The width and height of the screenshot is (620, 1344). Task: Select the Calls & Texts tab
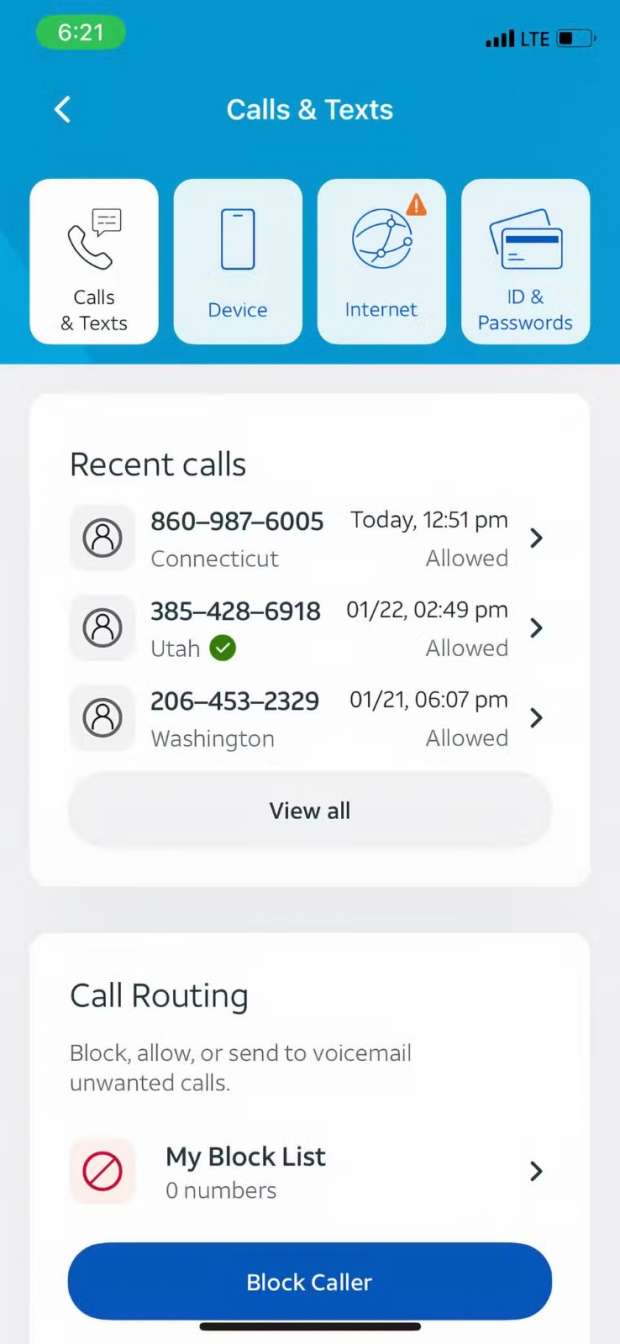tap(94, 262)
